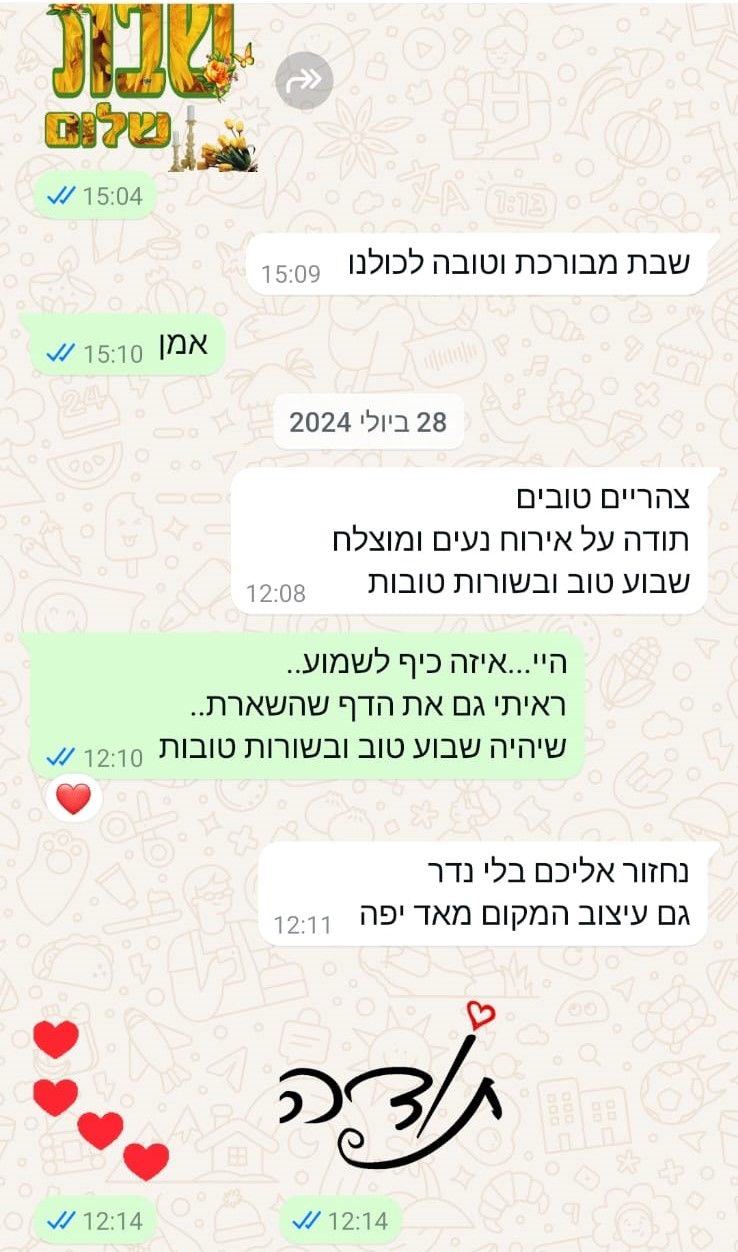The height and width of the screenshot is (1252, 738).
Task: Forward the Shabbat Shalom sticker
Action: 303,81
